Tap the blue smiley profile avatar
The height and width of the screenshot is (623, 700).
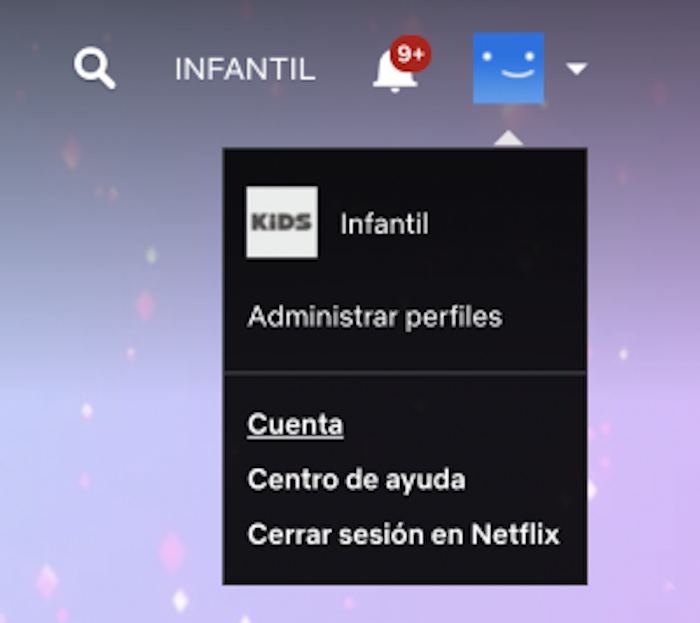(x=508, y=68)
